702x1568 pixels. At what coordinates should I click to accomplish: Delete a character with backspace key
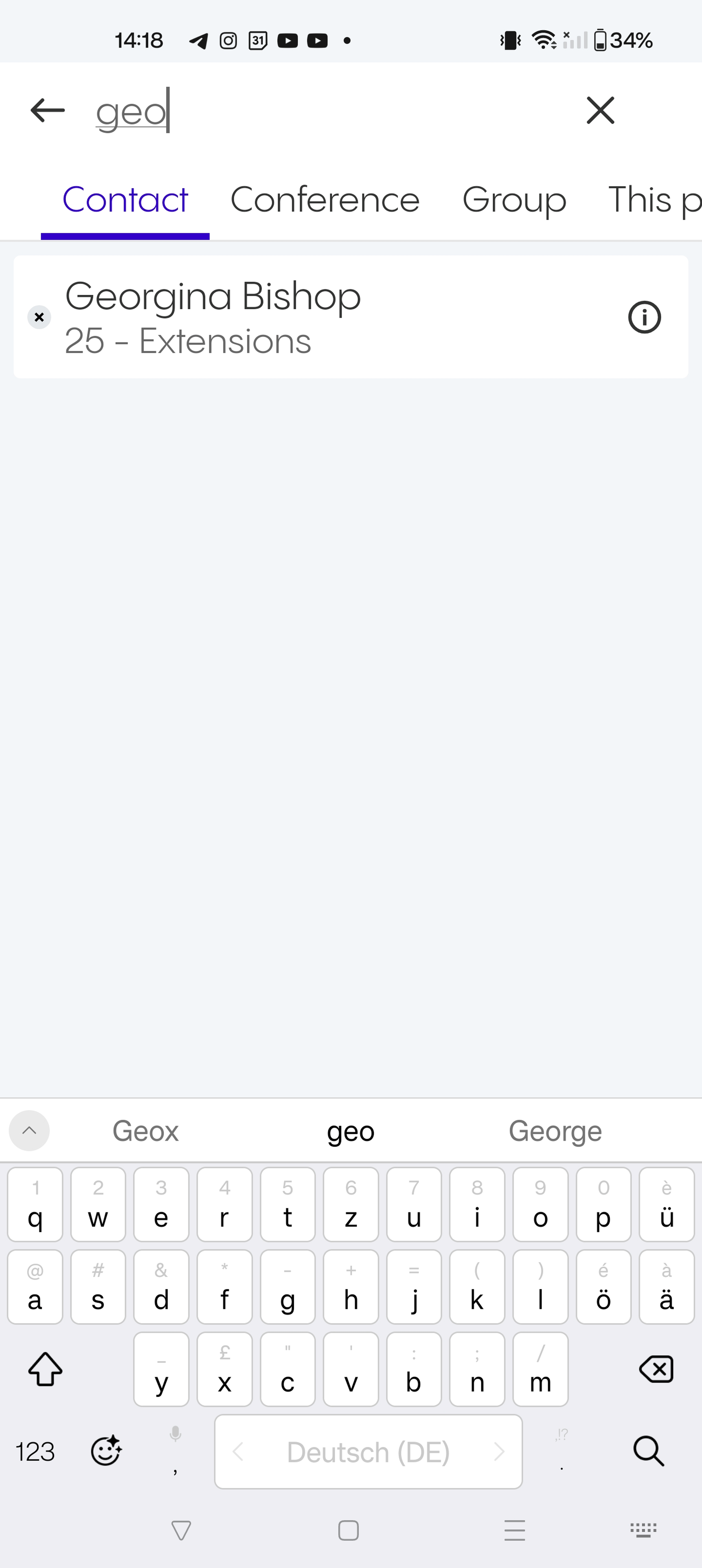tap(656, 1370)
